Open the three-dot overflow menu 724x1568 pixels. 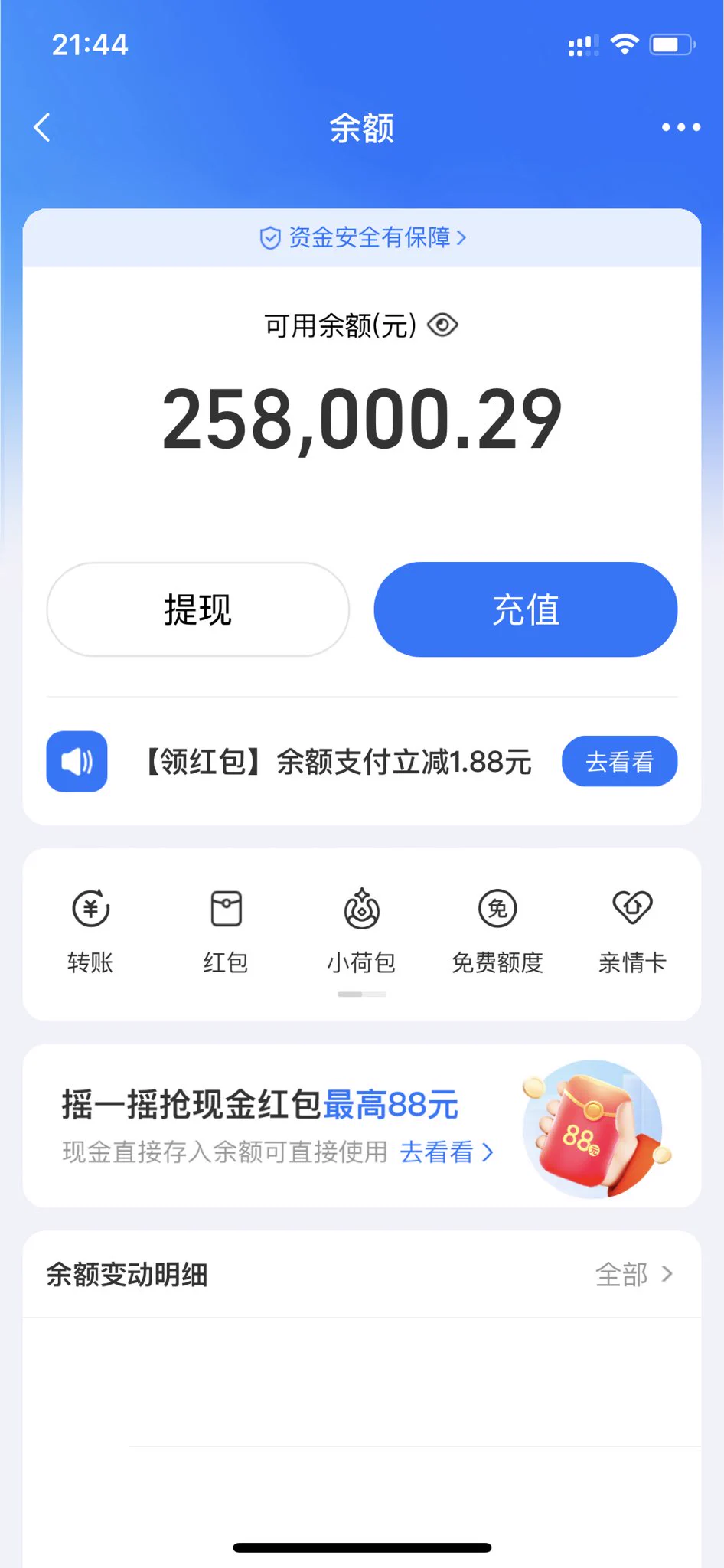click(x=680, y=127)
